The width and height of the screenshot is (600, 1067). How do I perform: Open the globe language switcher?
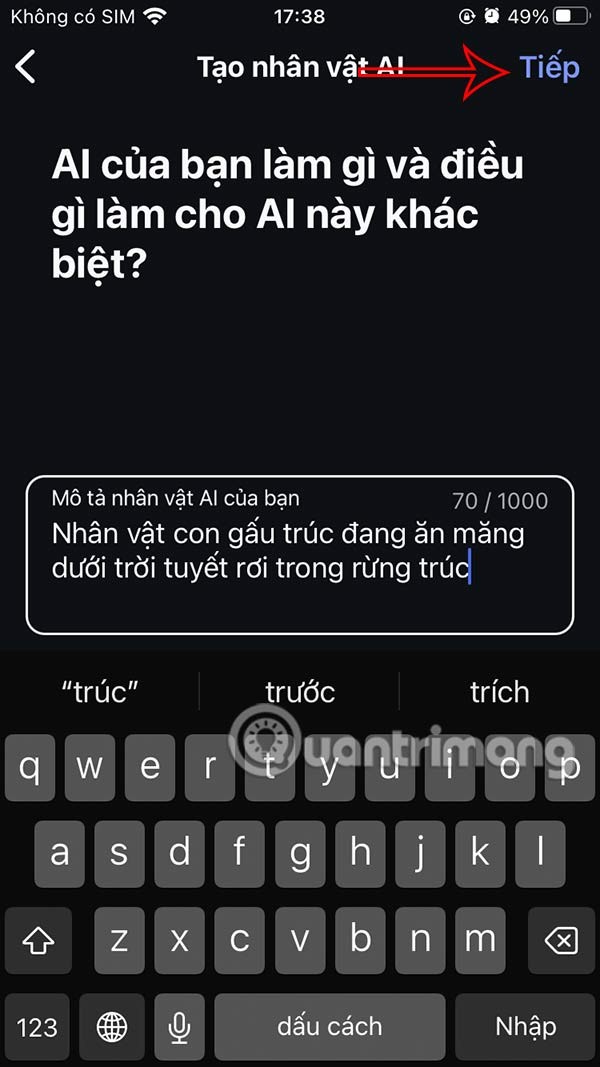point(112,1027)
